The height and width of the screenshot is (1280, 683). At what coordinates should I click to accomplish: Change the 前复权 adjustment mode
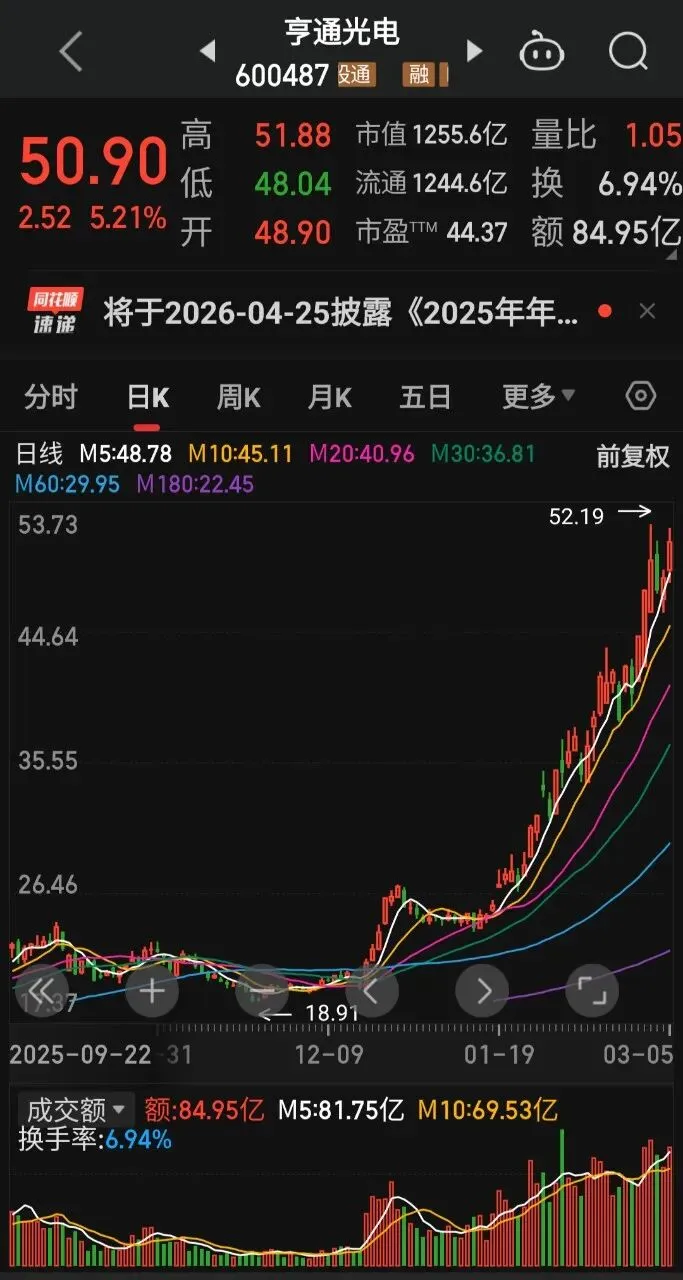click(632, 456)
